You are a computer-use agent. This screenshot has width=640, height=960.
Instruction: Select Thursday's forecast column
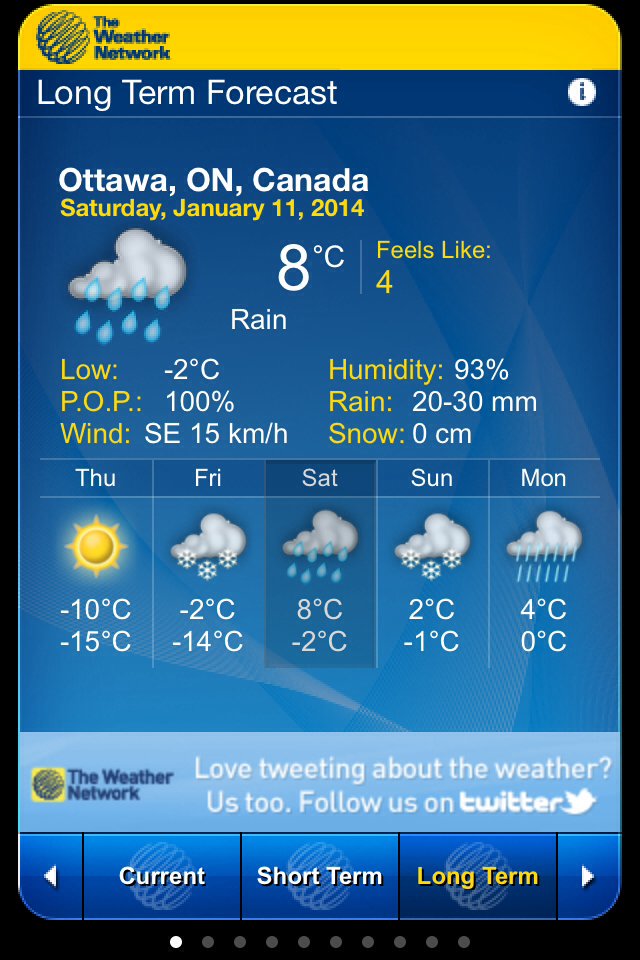(96, 563)
